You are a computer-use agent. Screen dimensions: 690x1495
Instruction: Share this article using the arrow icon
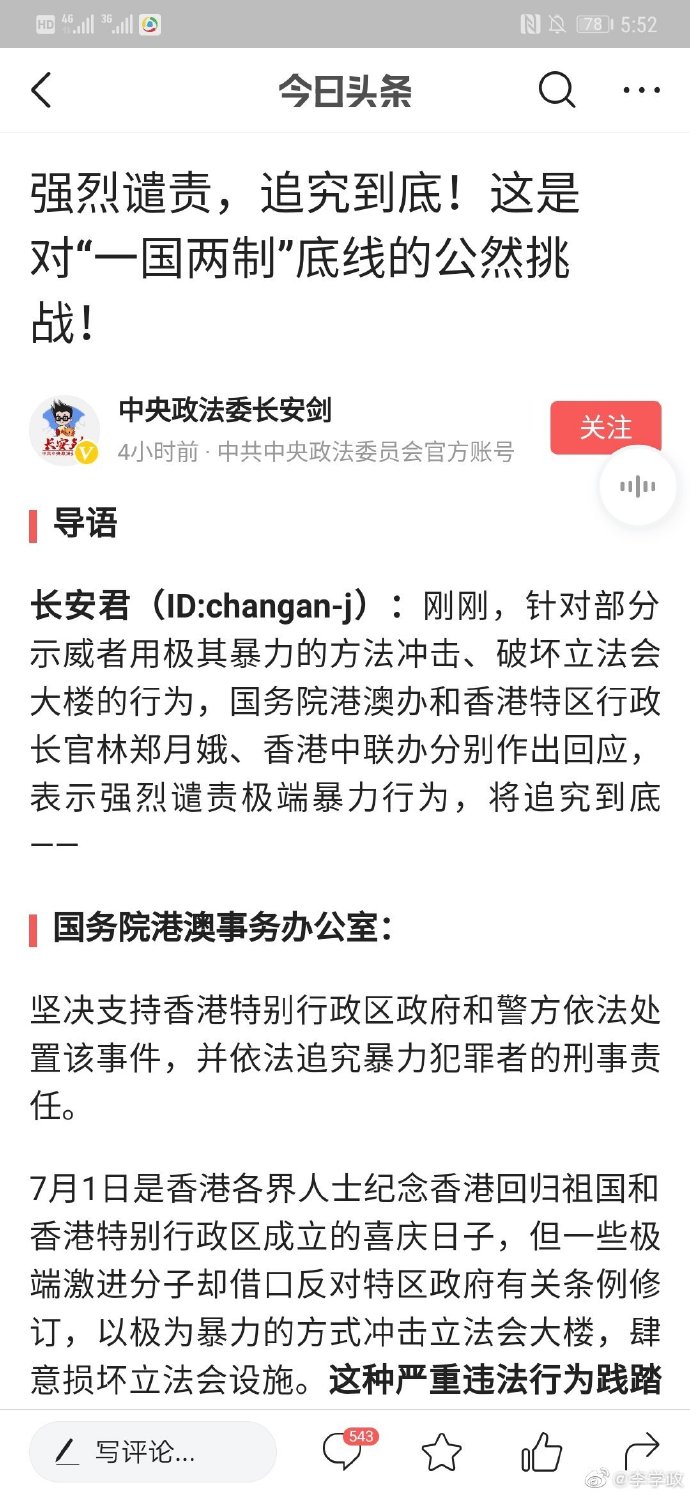coord(640,1451)
